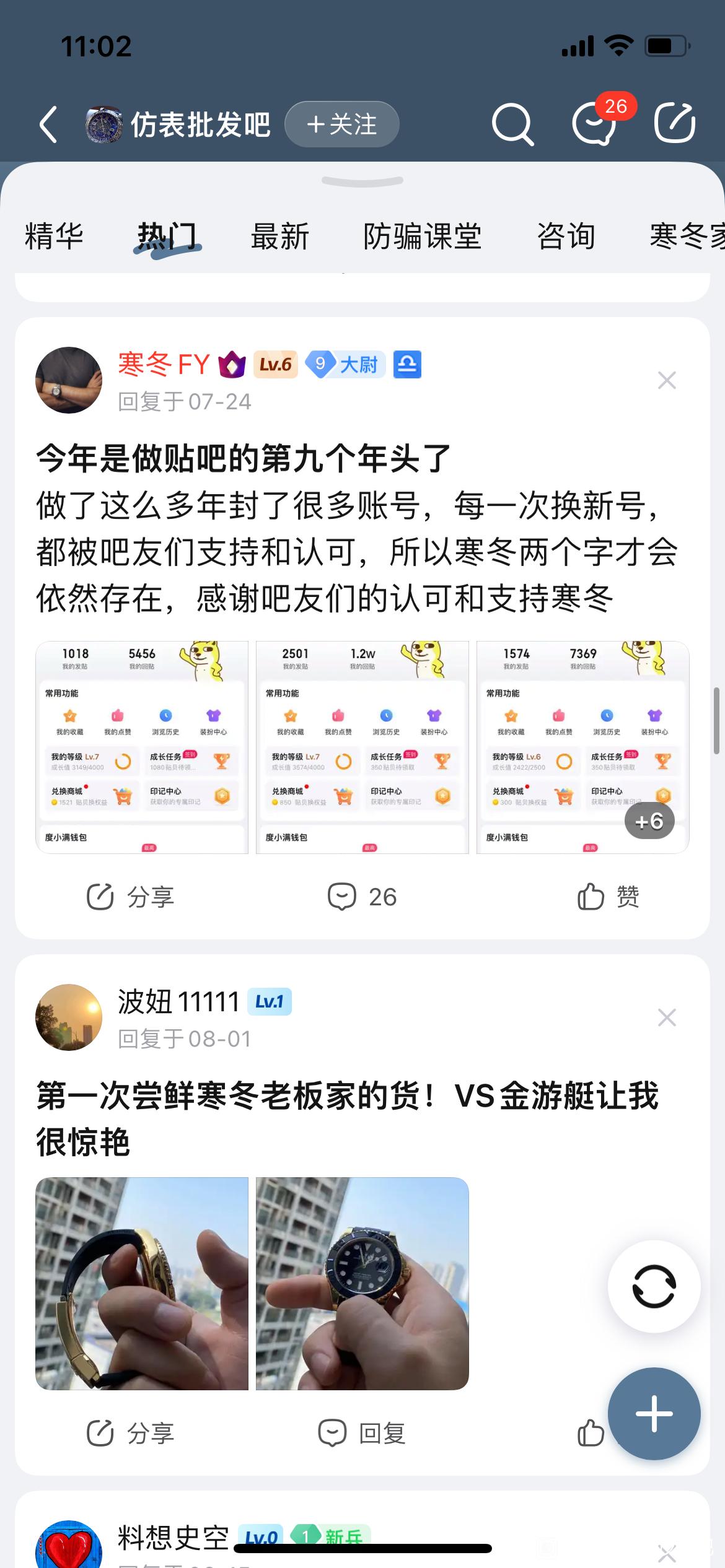The image size is (725, 1568).
Task: Like 寒冬FY's post with 赞
Action: [608, 897]
